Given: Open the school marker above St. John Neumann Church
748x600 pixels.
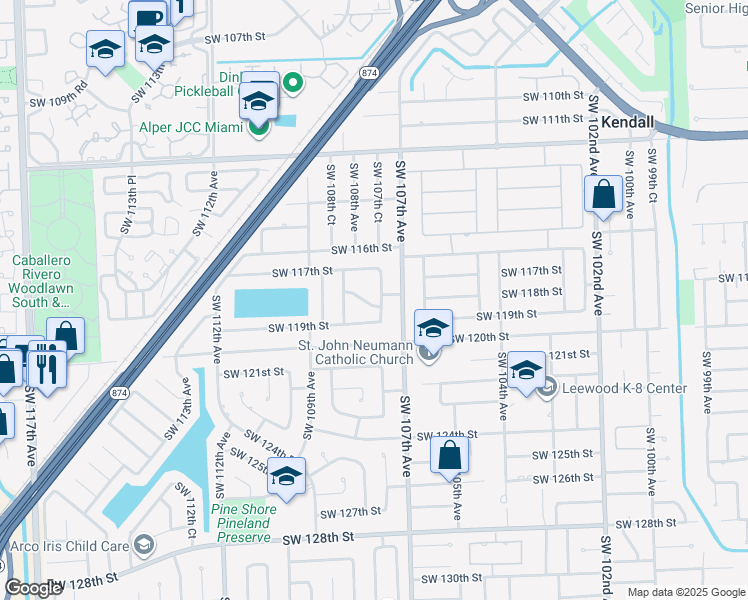Looking at the screenshot, I should tap(433, 327).
